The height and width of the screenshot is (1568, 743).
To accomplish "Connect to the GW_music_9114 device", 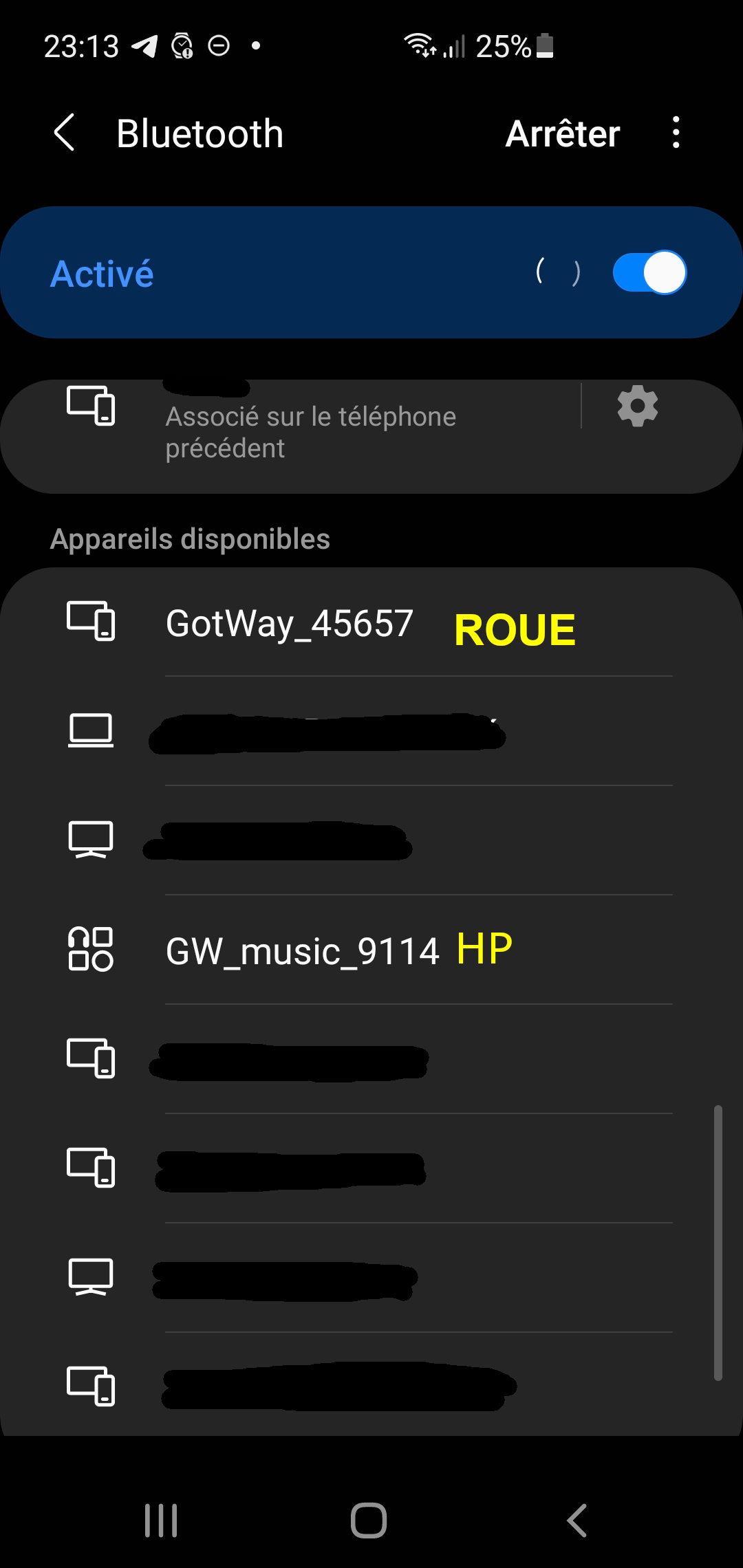I will [x=371, y=950].
